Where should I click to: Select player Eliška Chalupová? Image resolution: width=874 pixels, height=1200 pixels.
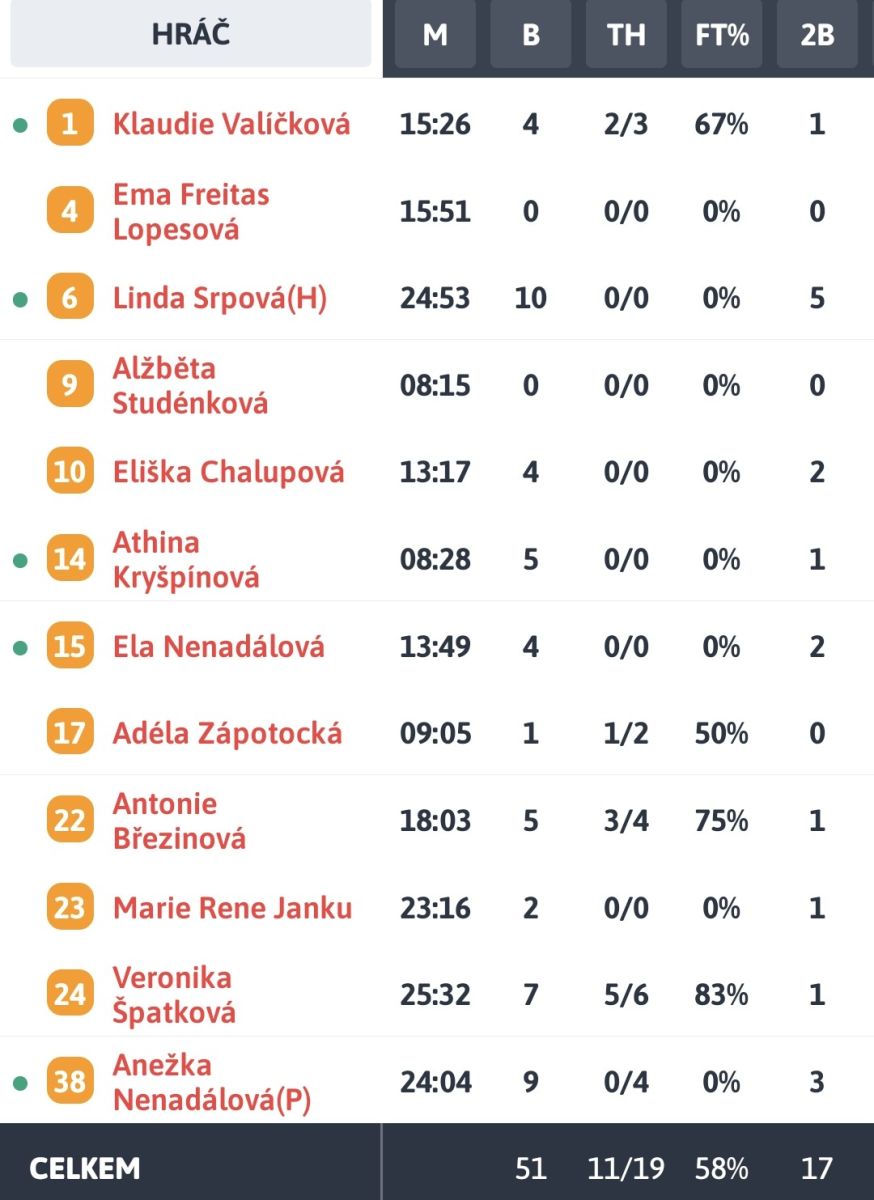click(228, 472)
